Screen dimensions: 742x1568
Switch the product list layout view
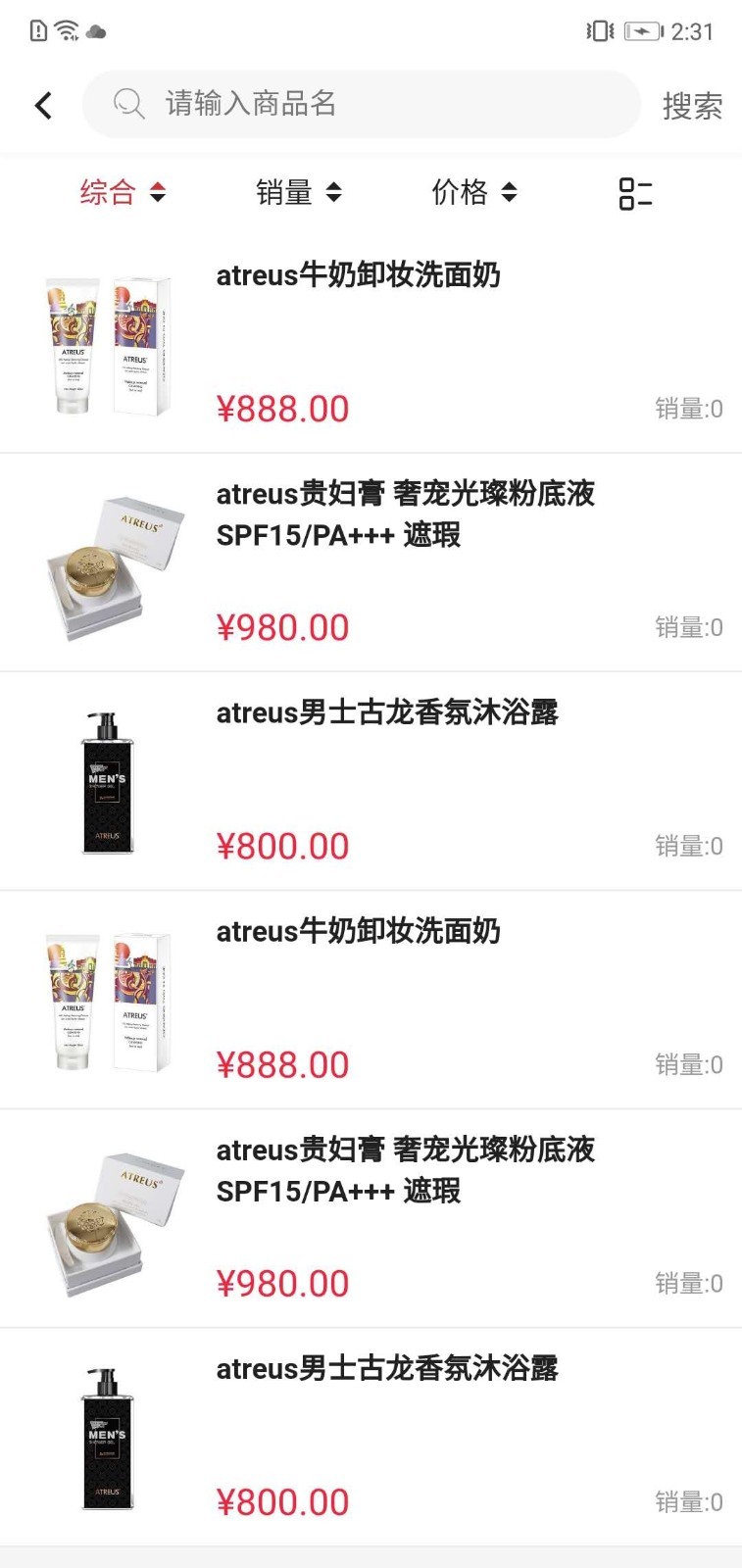point(635,193)
